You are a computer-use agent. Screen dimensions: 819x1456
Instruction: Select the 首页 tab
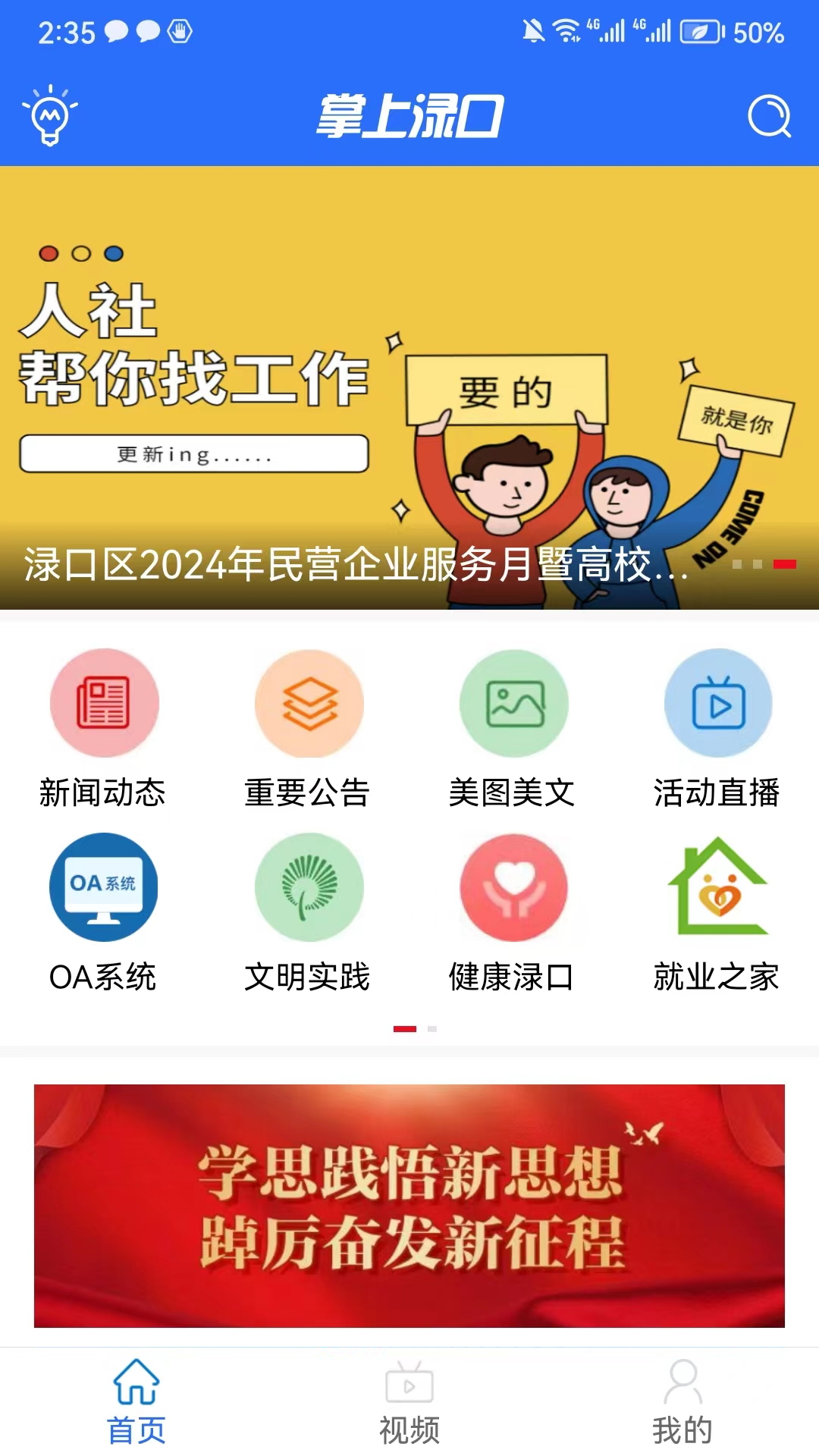[x=136, y=1403]
